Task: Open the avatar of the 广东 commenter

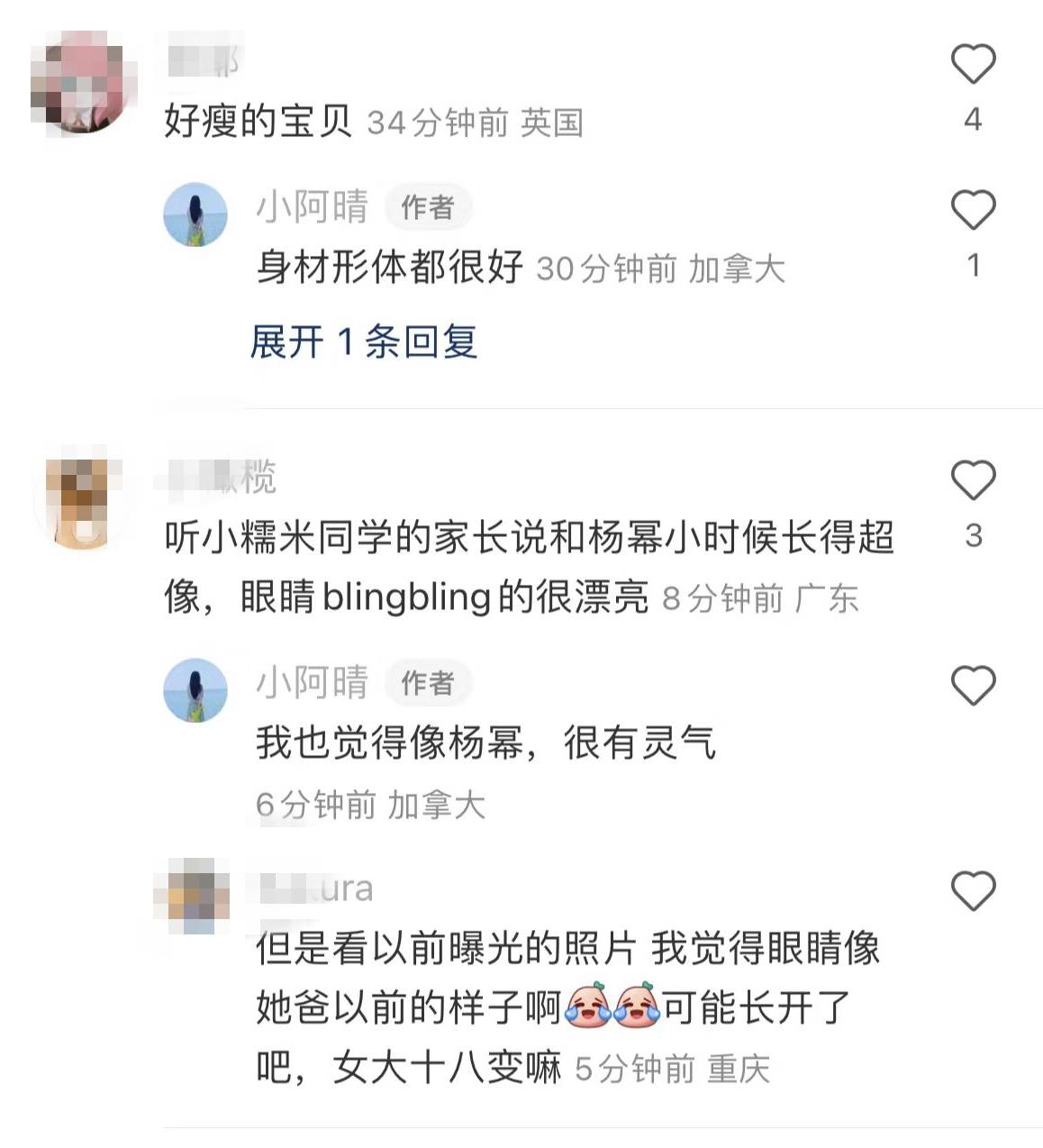Action: pos(84,497)
